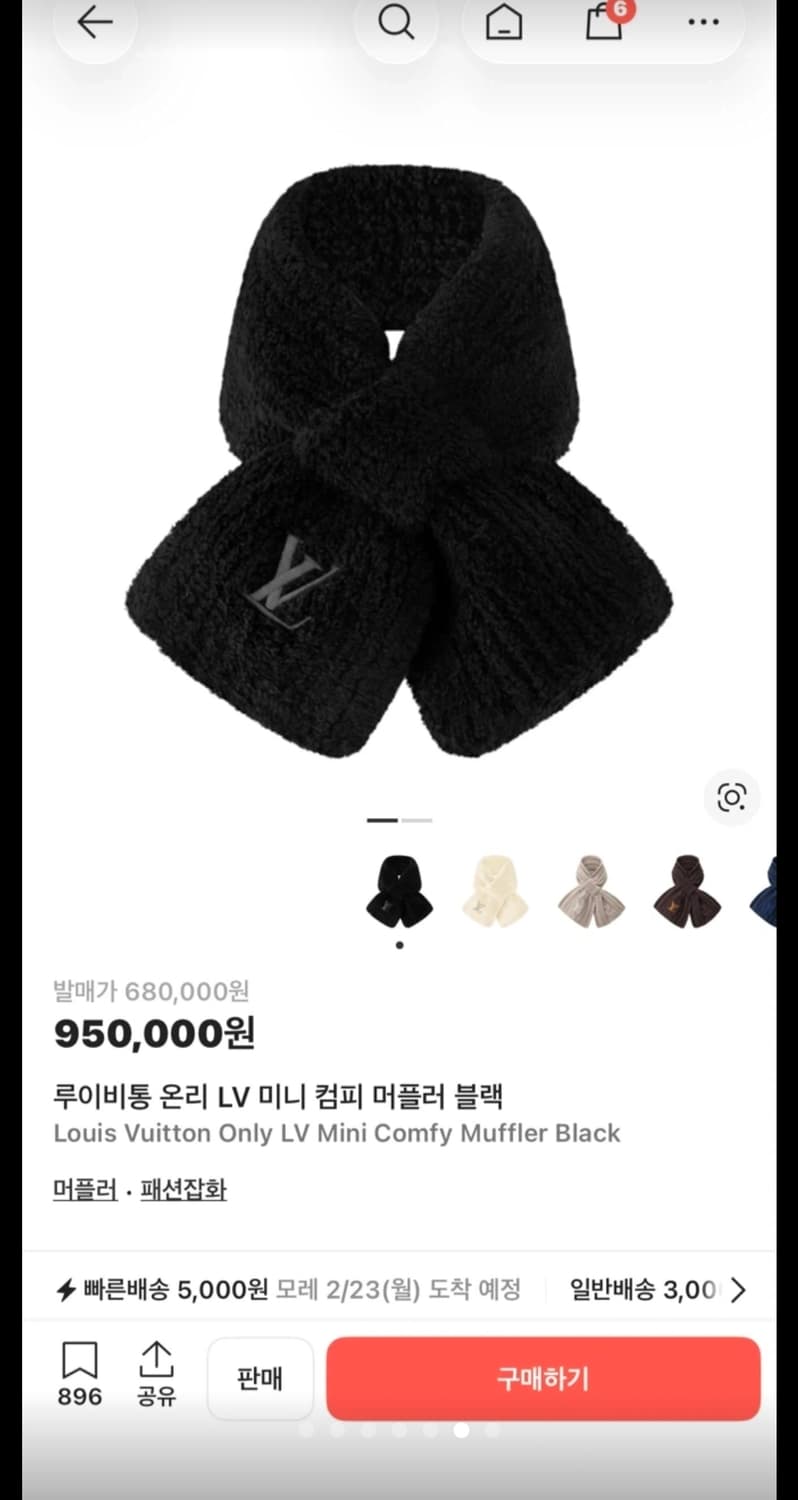Open camera visual search on product image
The image size is (798, 1500).
[x=731, y=797]
